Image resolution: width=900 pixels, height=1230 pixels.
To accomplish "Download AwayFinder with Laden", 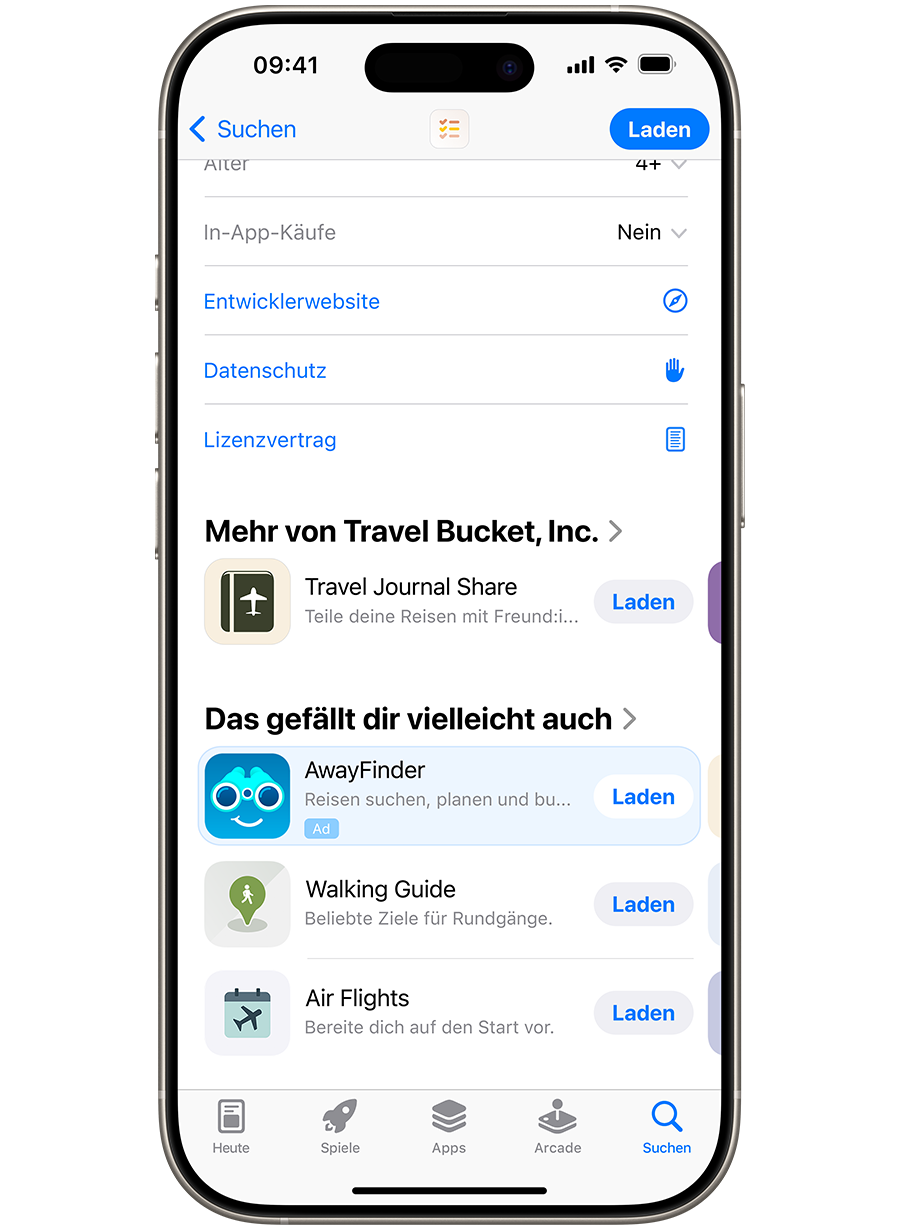I will (x=643, y=797).
